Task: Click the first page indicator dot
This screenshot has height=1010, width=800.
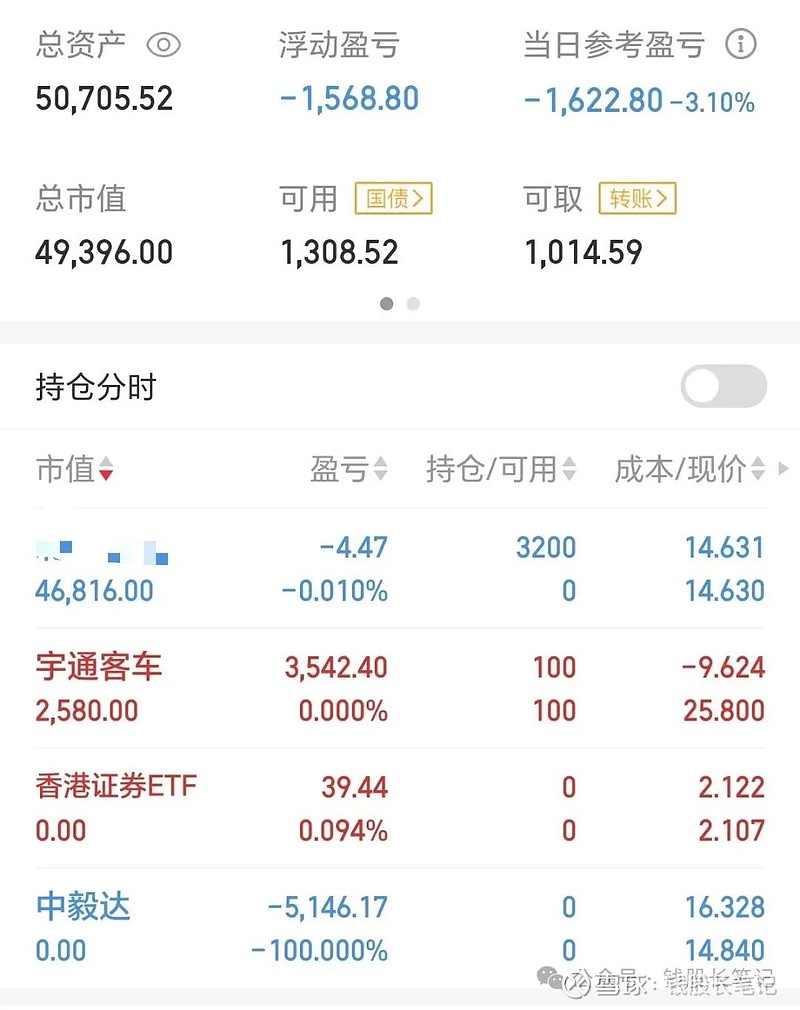Action: point(387,304)
